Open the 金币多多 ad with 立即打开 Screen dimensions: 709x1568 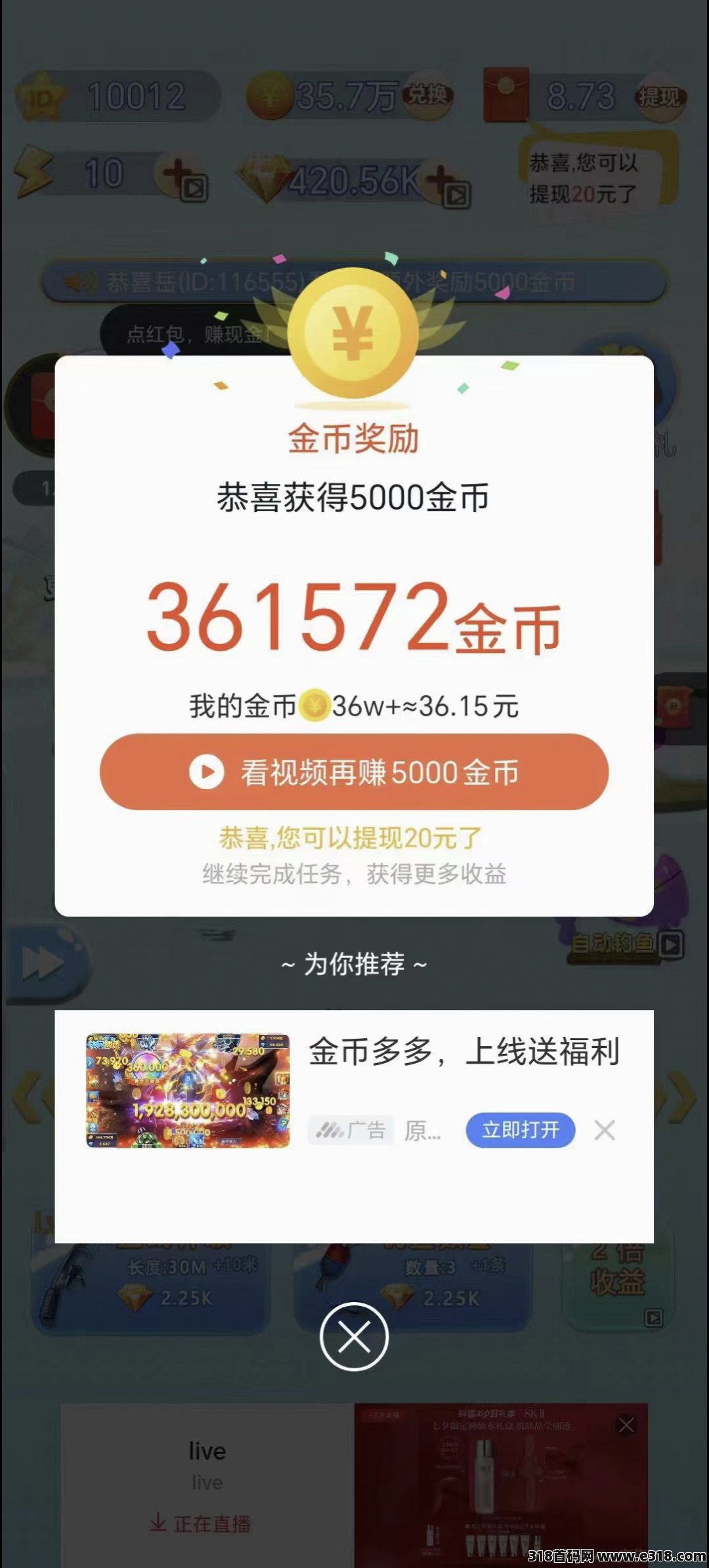point(520,1130)
